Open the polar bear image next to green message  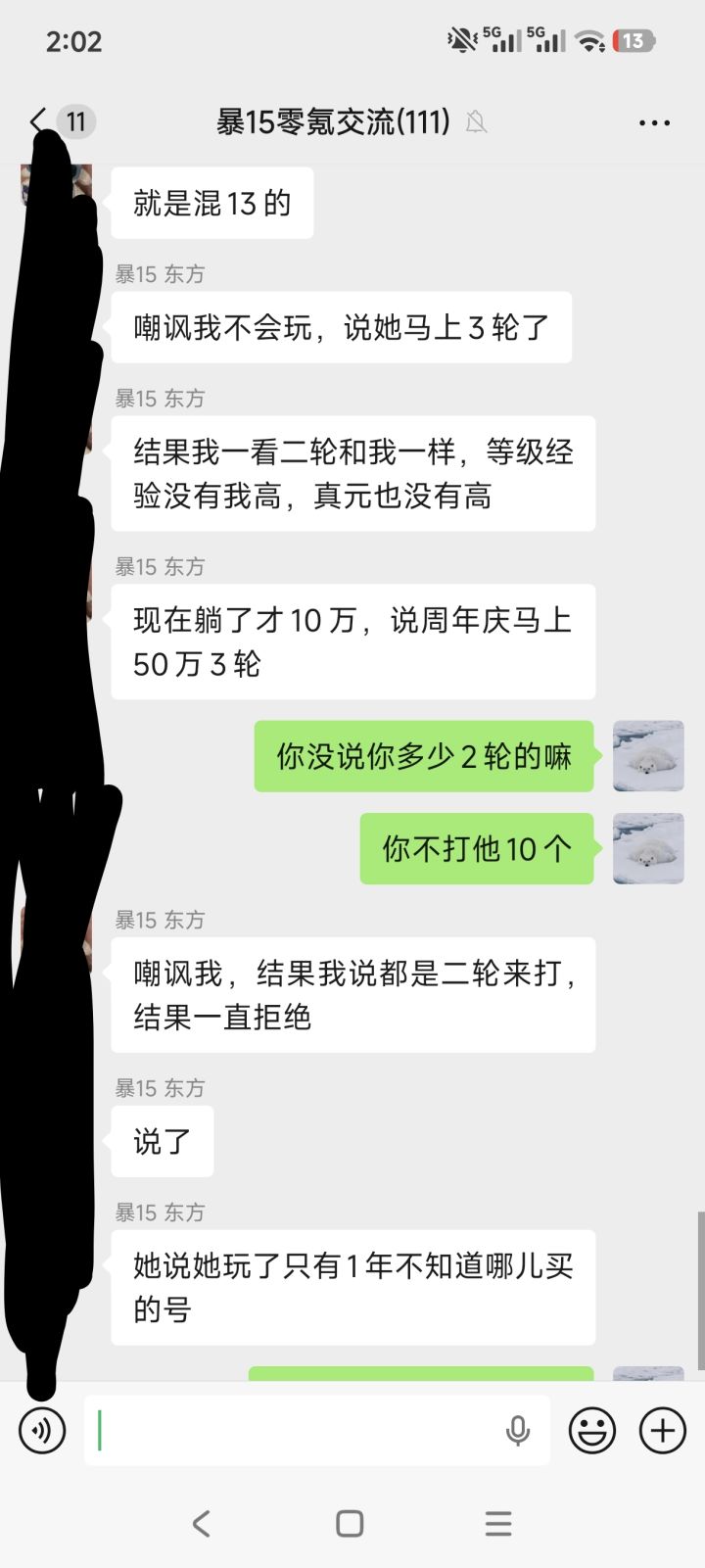tap(648, 756)
